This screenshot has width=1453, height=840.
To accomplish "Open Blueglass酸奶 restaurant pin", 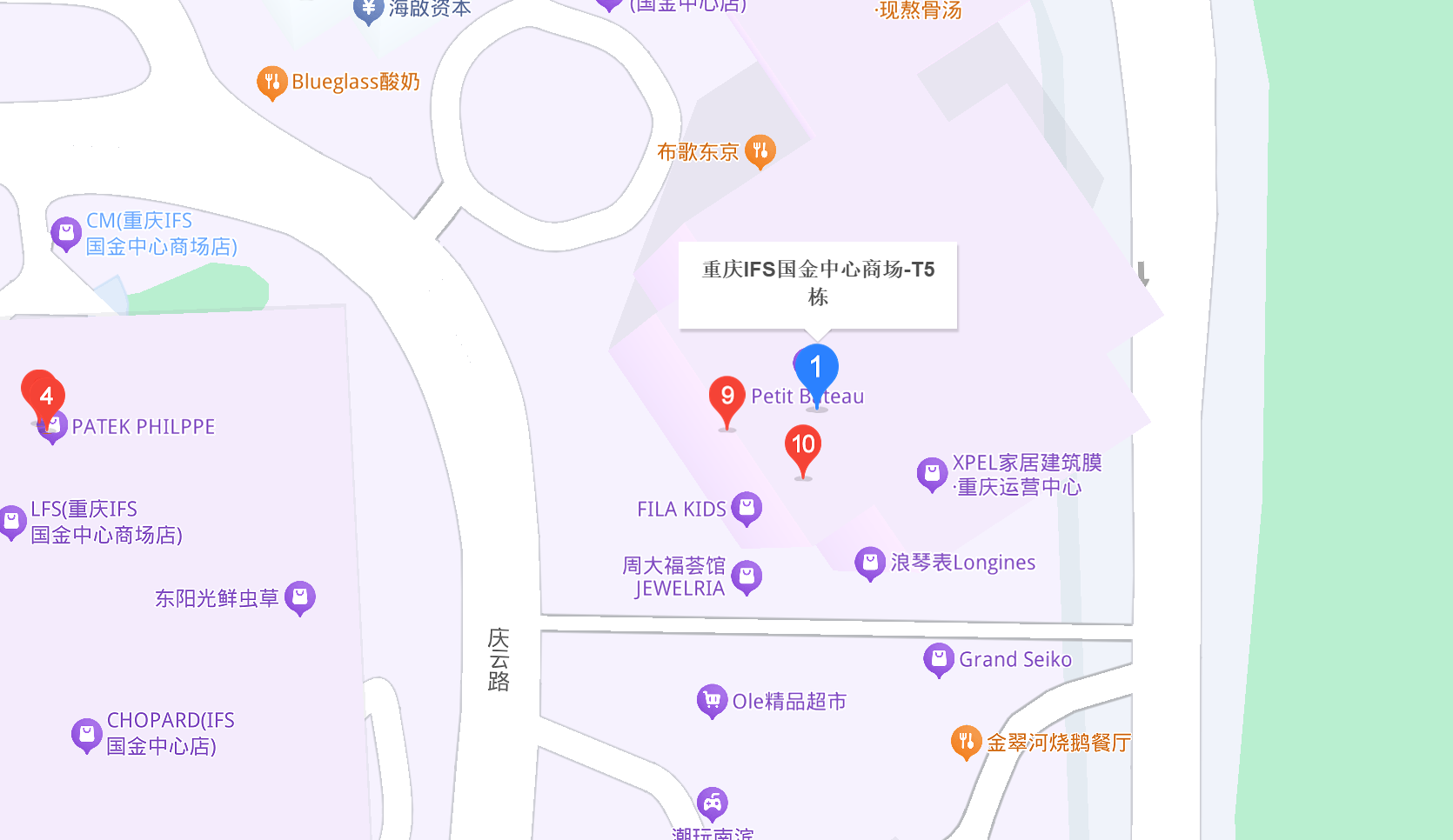I will (272, 83).
